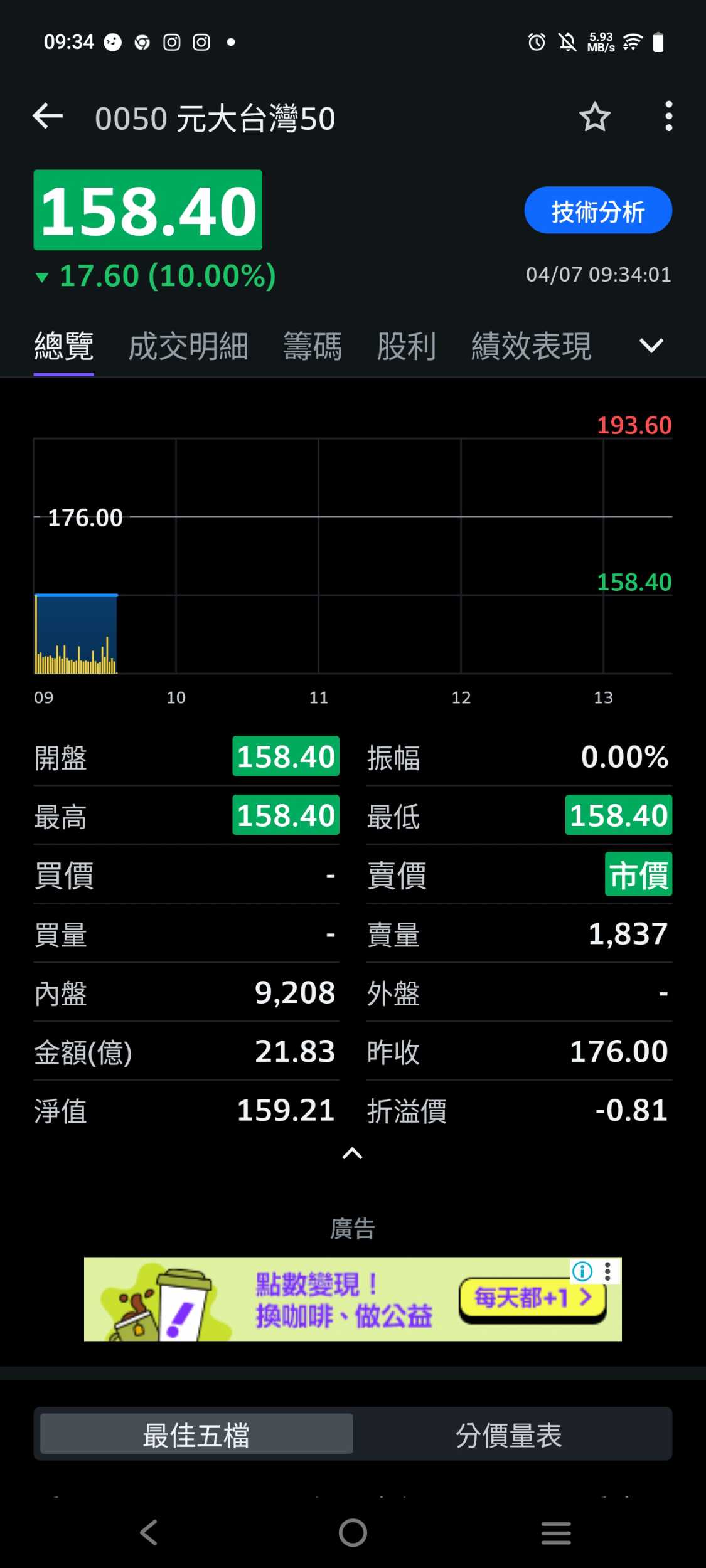Tap the green price 158.40 box
The width and height of the screenshot is (706, 1568).
(147, 210)
